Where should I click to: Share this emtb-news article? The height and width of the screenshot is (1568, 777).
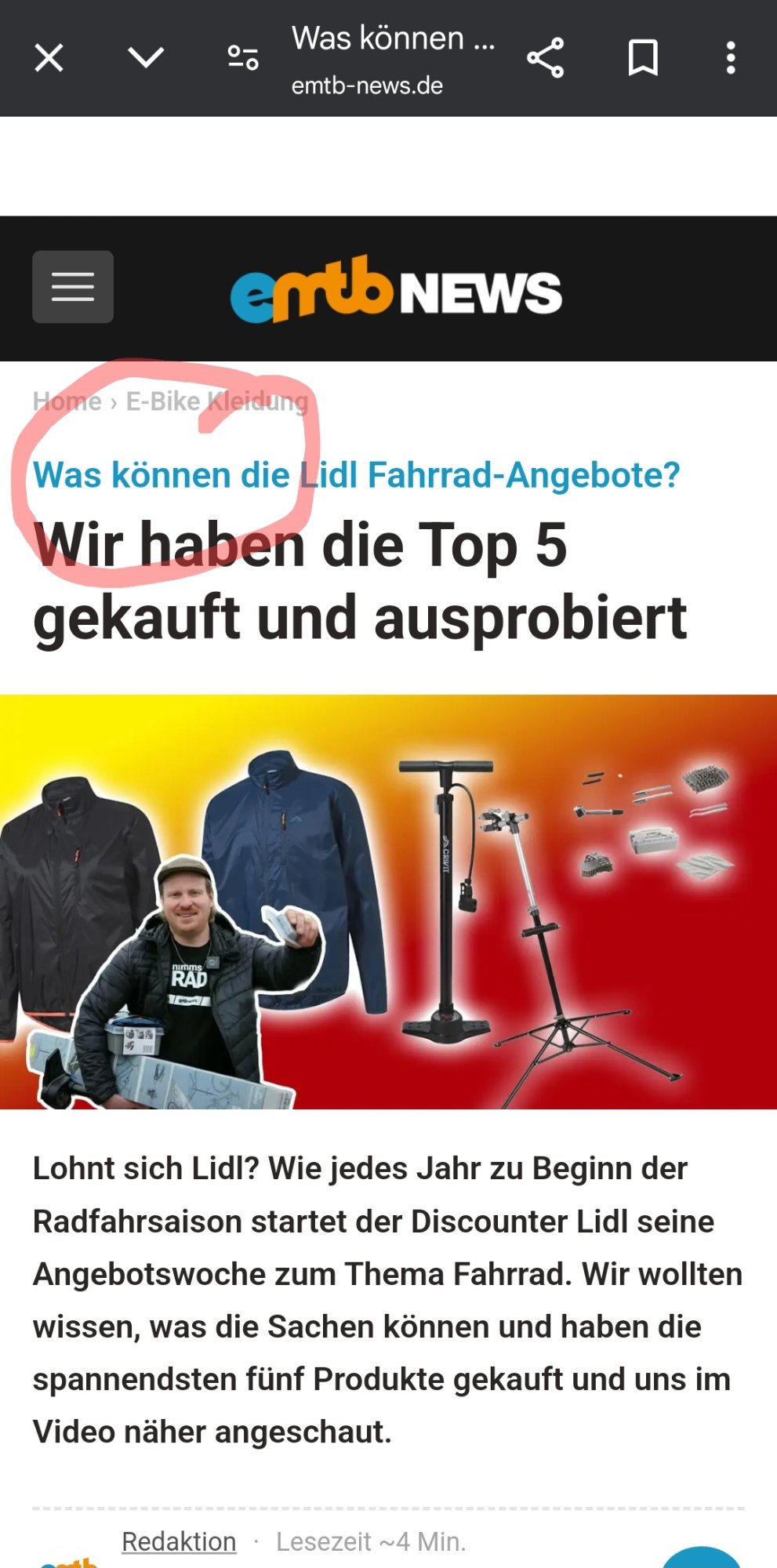pyautogui.click(x=546, y=58)
